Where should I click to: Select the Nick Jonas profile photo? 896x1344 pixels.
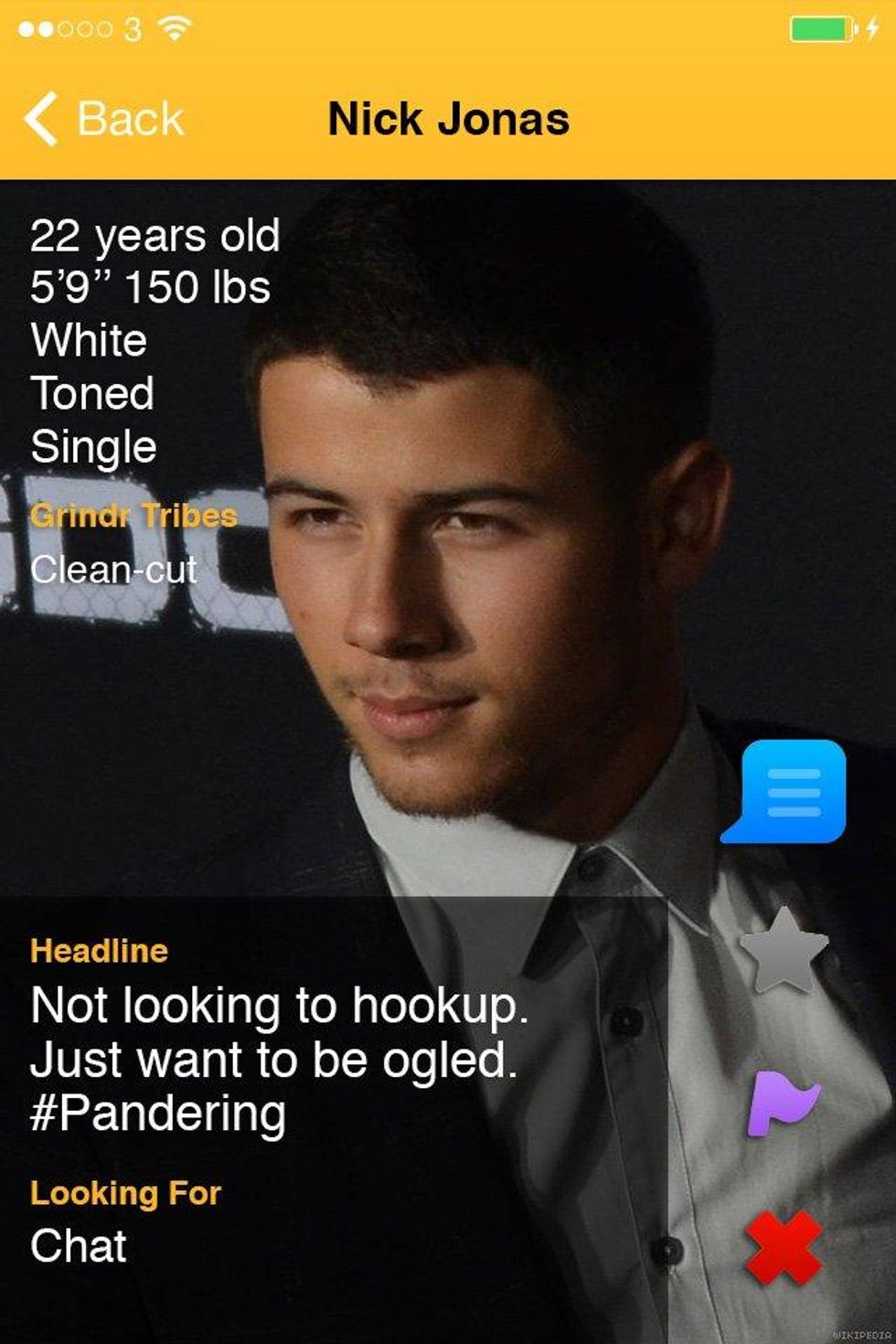click(448, 640)
